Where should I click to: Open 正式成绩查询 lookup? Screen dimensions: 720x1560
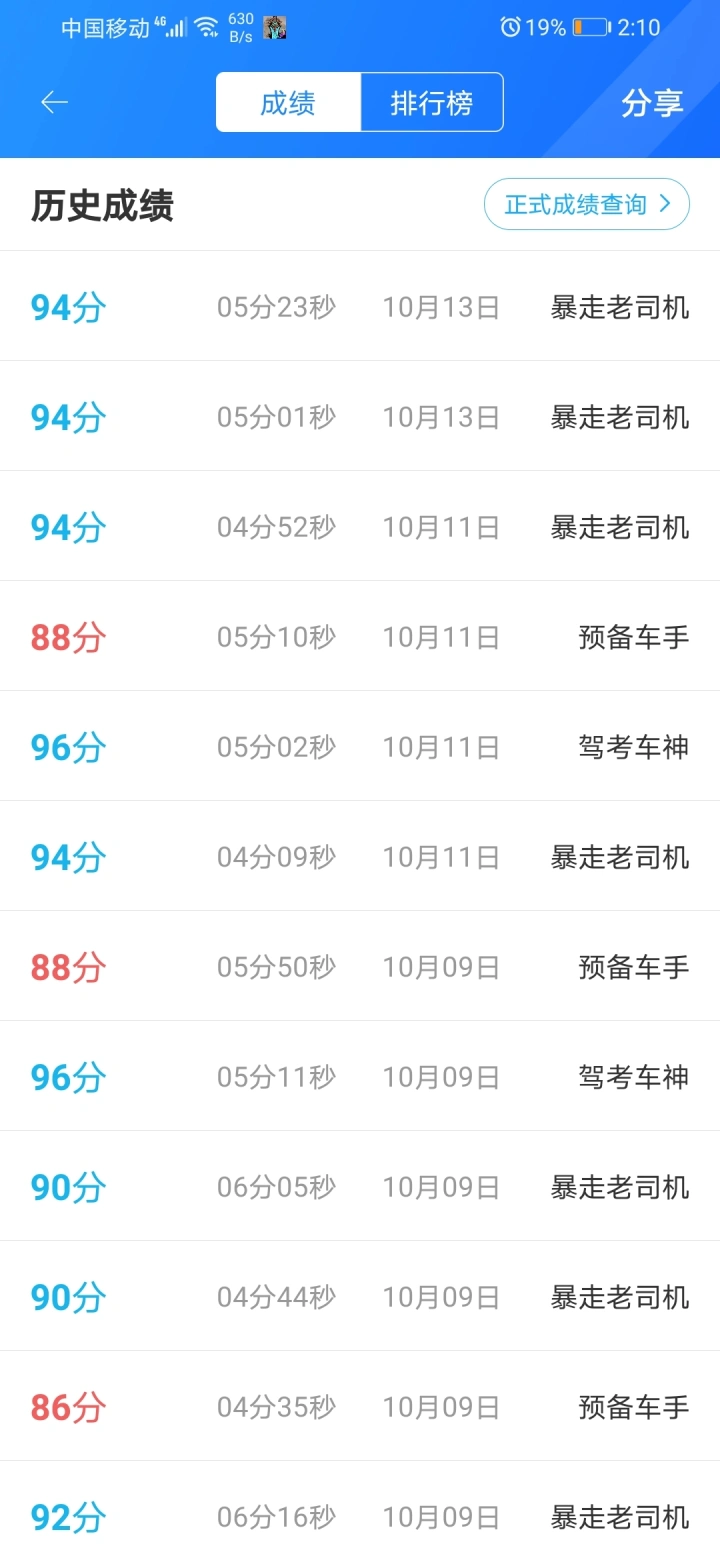point(587,204)
